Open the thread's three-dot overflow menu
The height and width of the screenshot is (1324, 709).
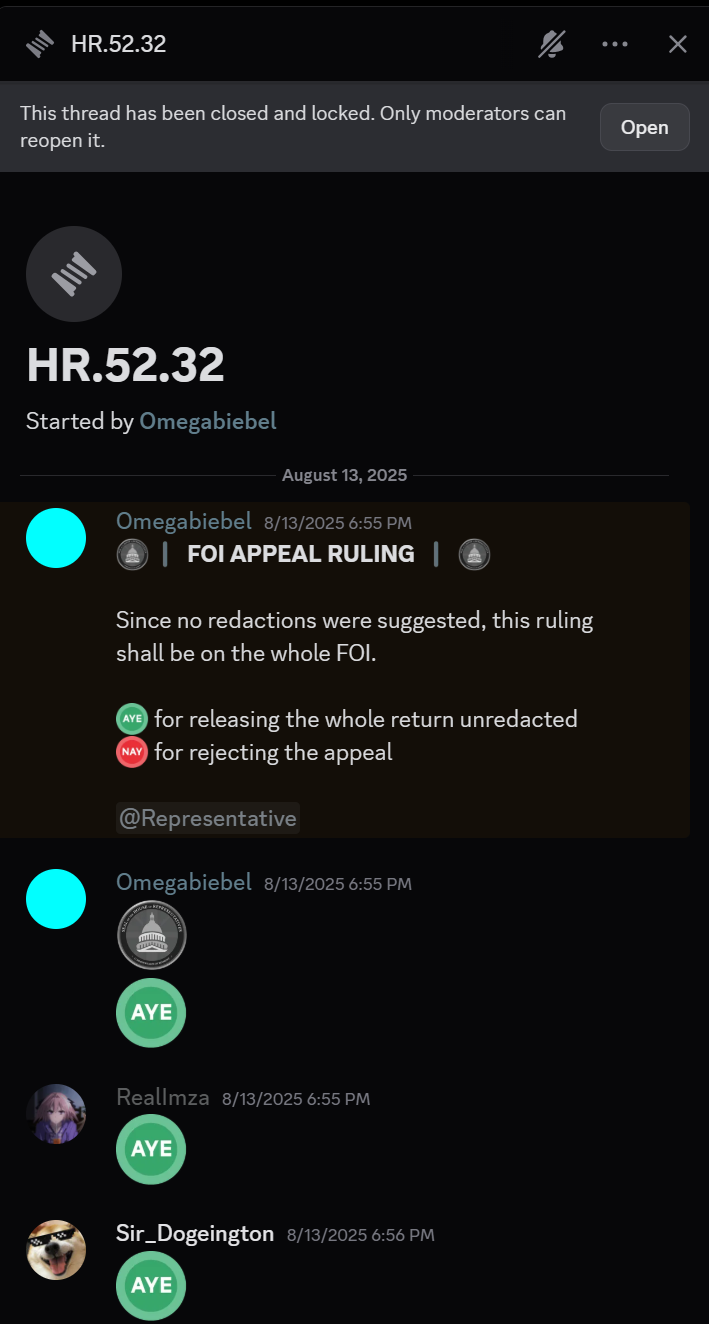[x=615, y=44]
